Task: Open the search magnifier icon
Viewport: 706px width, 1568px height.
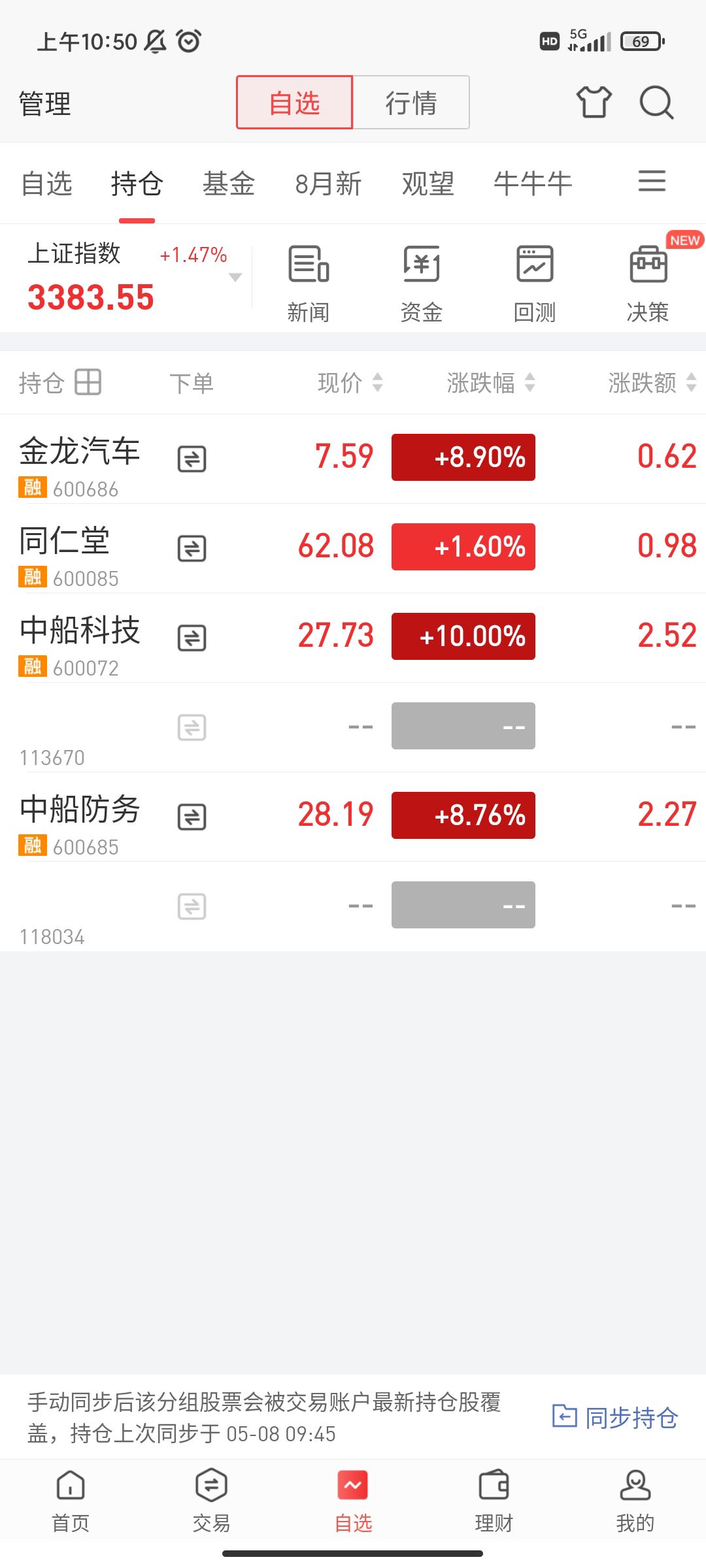Action: (x=656, y=103)
